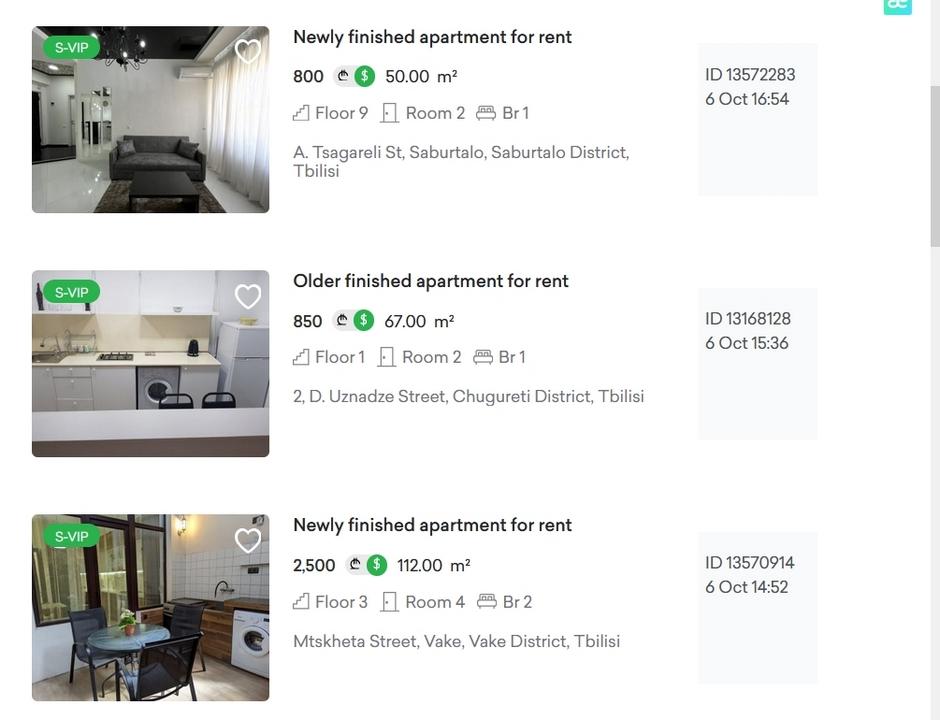Favorite the A. Tsagareli St apartment
The height and width of the screenshot is (720, 940).
[x=247, y=51]
